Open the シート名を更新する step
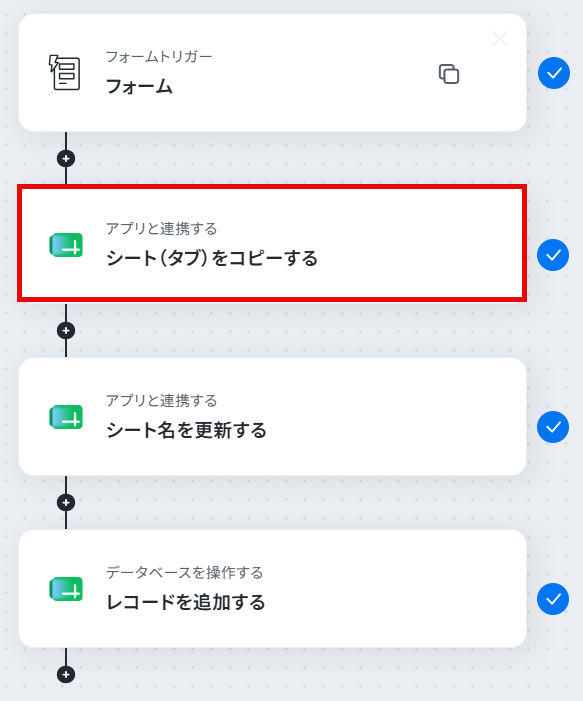 [272, 417]
